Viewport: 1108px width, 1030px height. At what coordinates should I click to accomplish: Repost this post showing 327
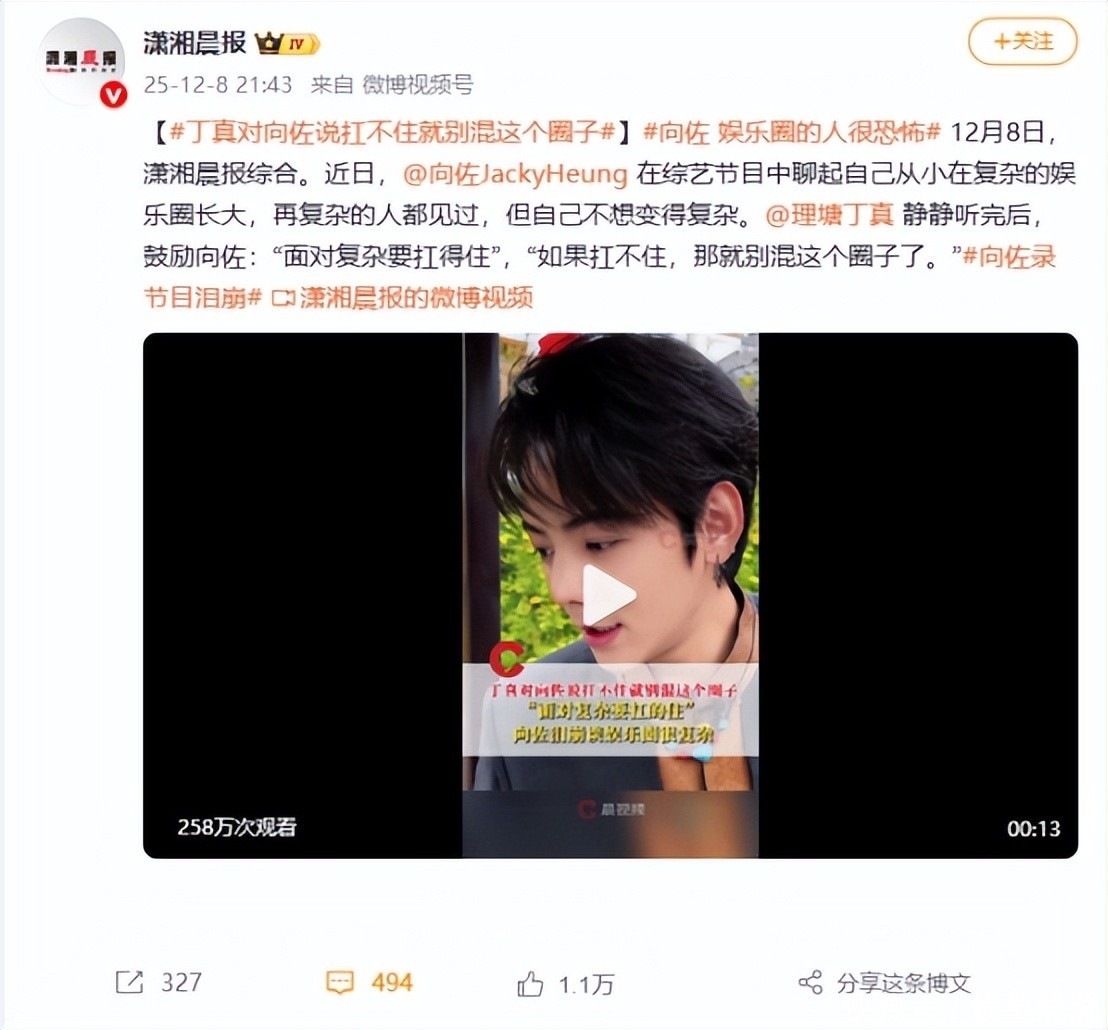[x=159, y=982]
